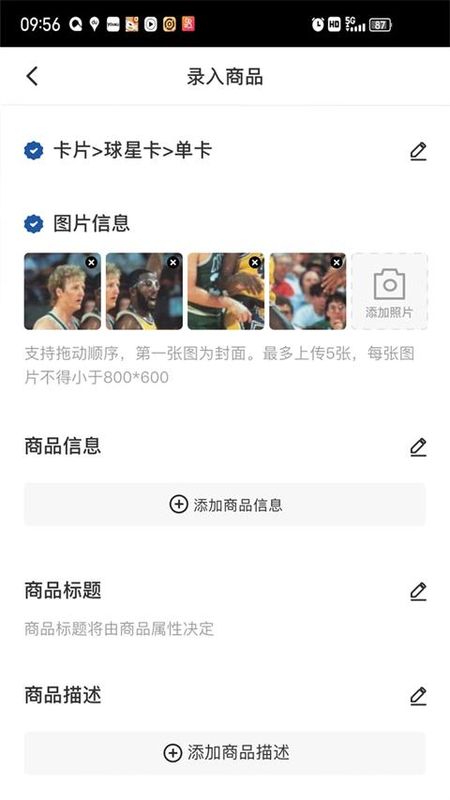
Task: Tap 添加照片 to add a photo
Action: coord(389,291)
